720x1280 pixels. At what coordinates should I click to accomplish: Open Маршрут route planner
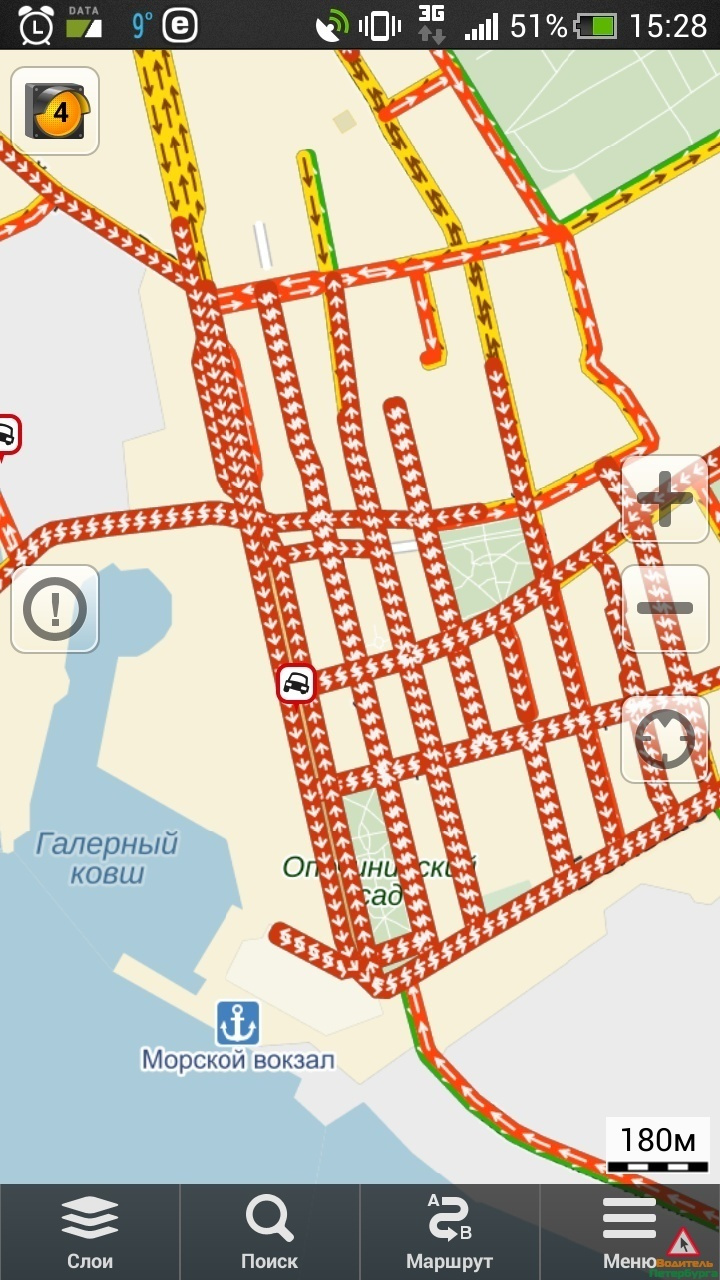click(x=450, y=1232)
